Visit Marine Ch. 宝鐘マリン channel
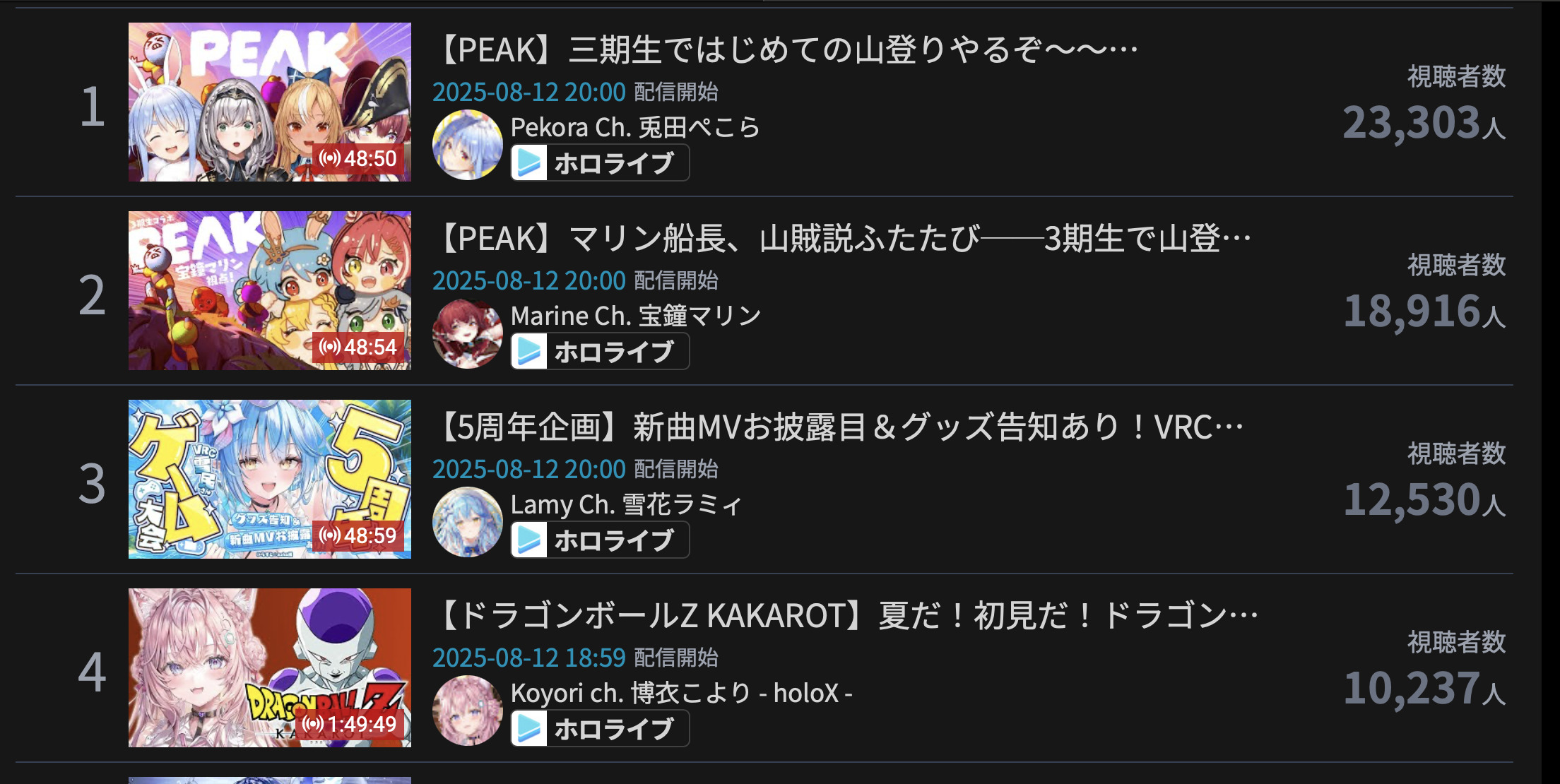Viewport: 1560px width, 784px height. pyautogui.click(x=635, y=316)
